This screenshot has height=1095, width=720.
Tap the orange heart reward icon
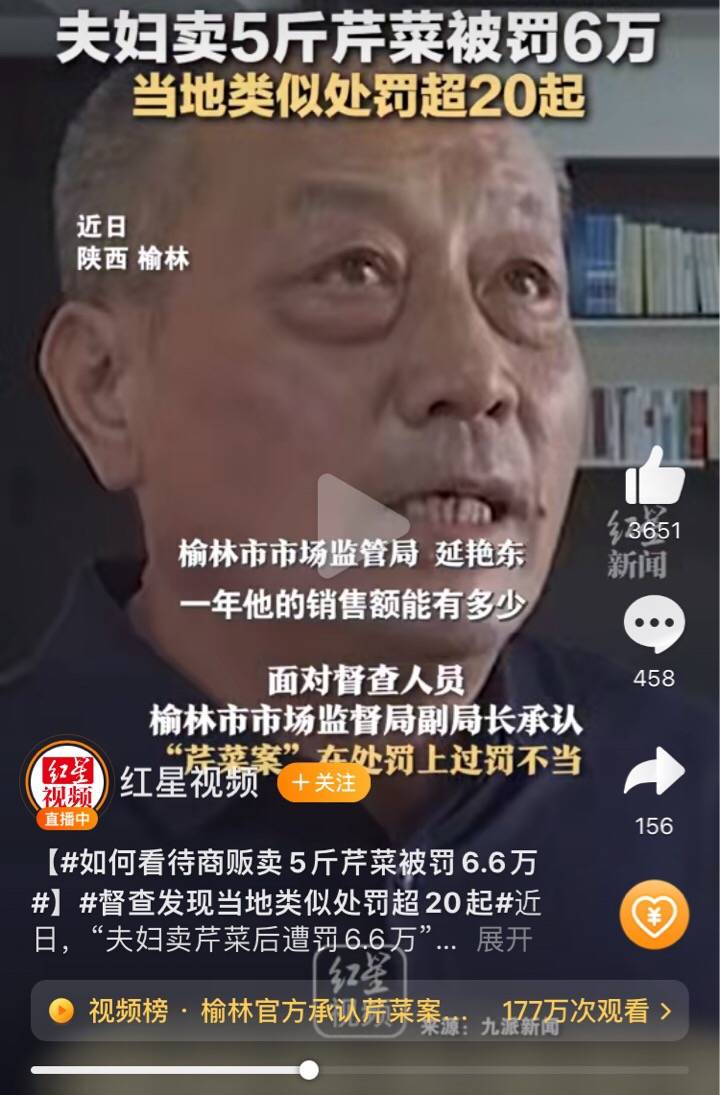coord(654,915)
